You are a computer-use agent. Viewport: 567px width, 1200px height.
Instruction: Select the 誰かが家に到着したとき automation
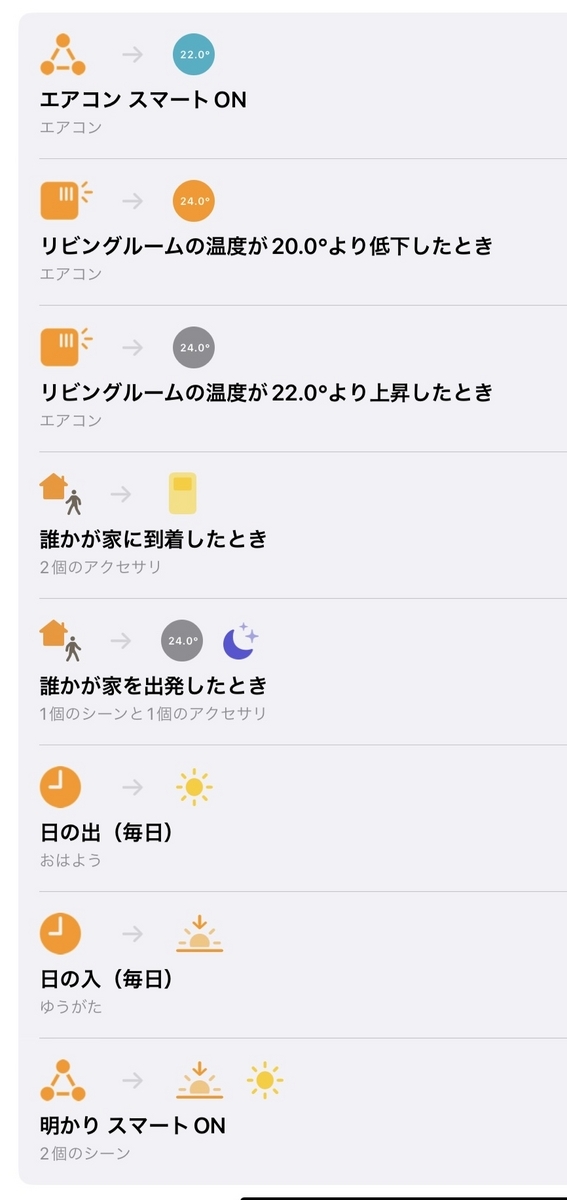pos(293,525)
